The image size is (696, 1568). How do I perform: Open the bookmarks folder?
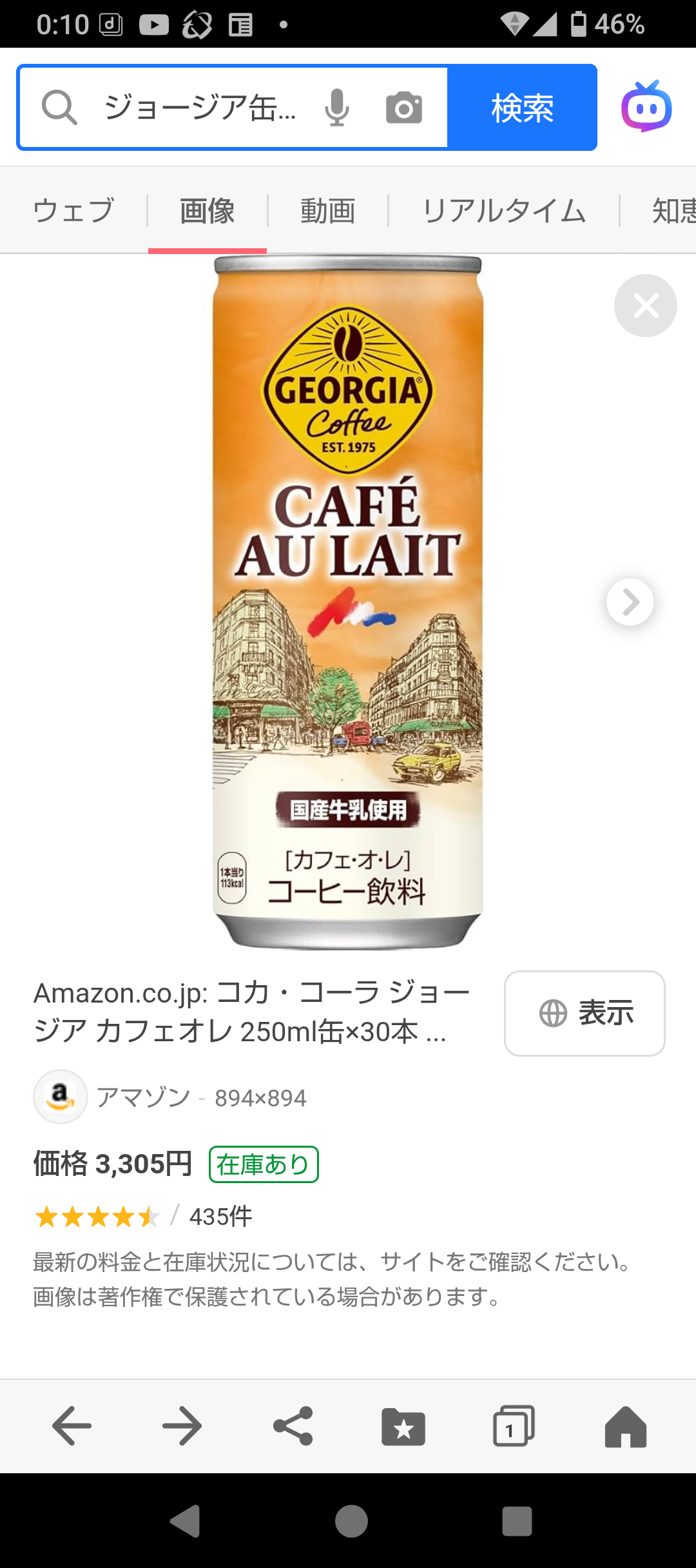coord(403,1426)
